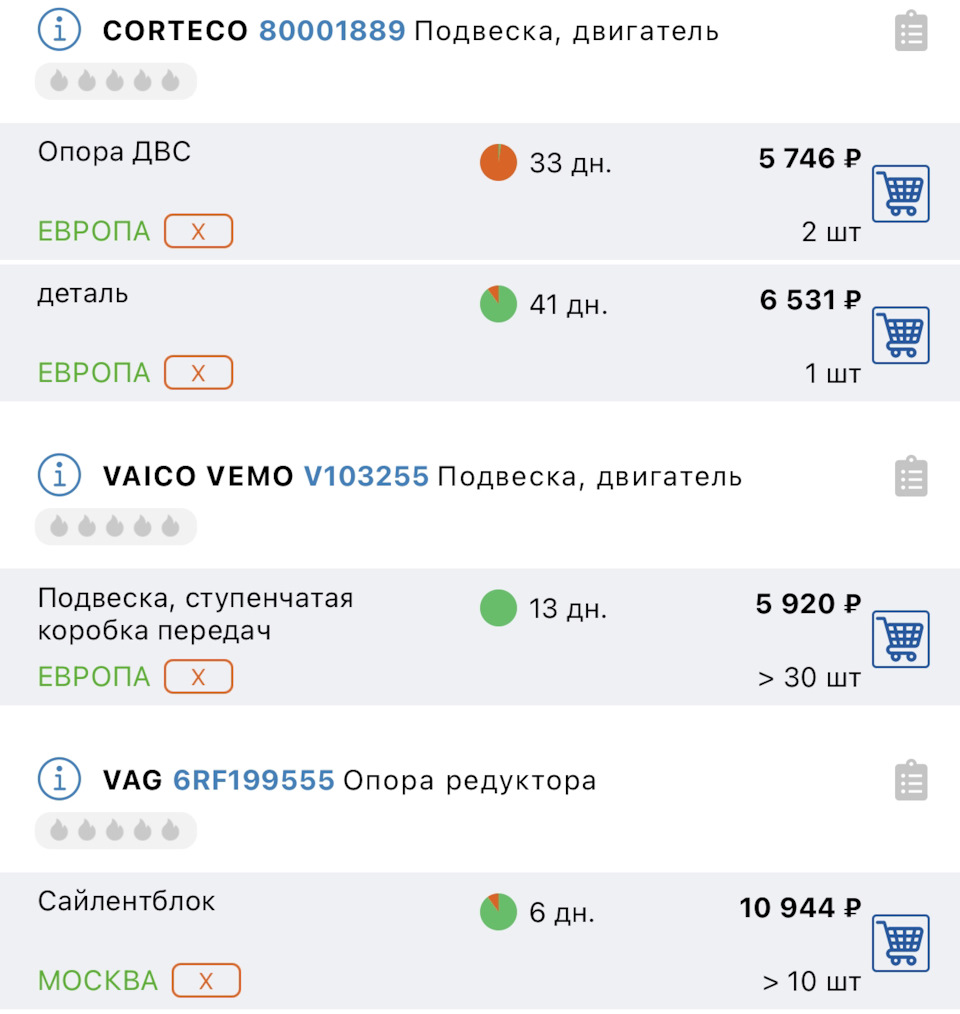
Task: Remove МОСКВА filter on Сайлентблок offer
Action: click(x=207, y=981)
